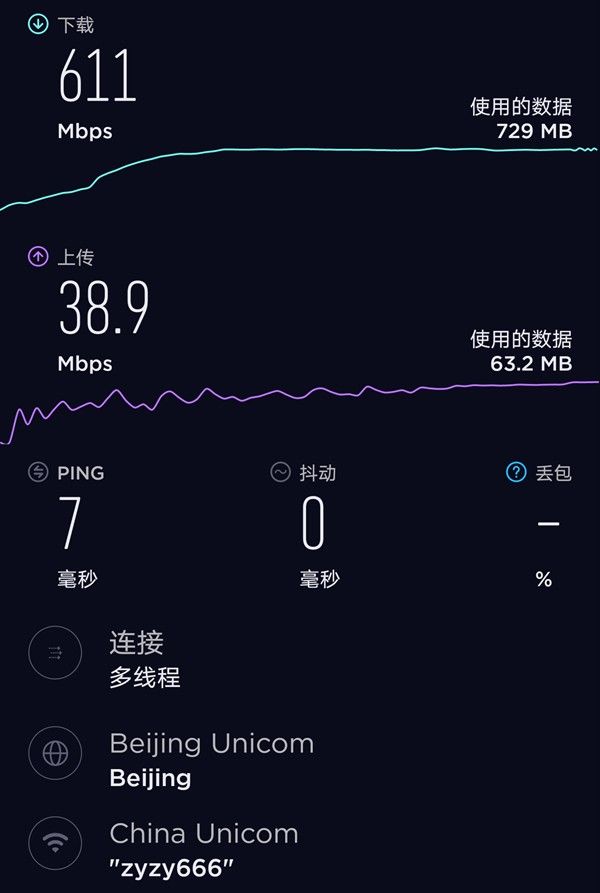The image size is (600, 893).
Task: Open the Beijing Unicom server selection
Action: [211, 759]
